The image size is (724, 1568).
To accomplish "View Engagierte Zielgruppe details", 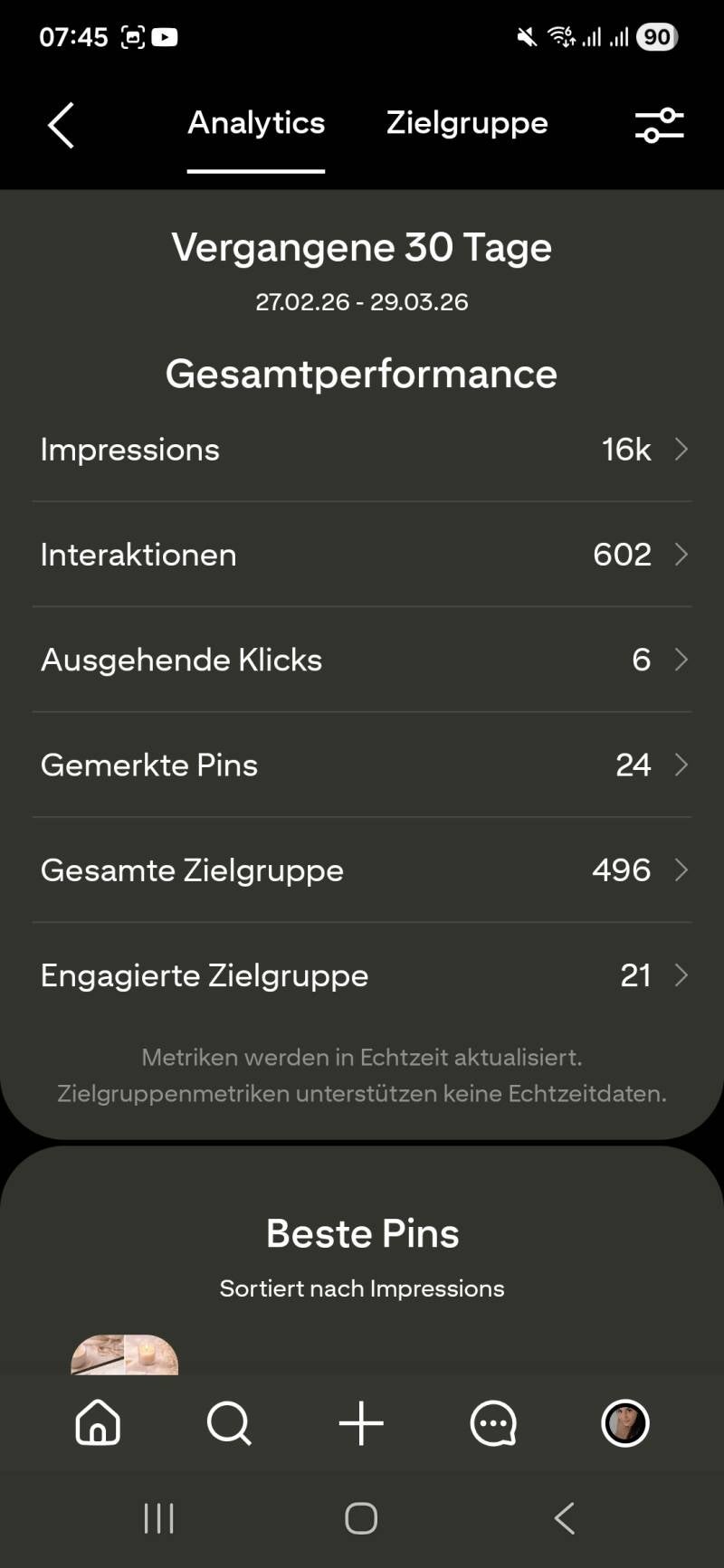I will click(x=362, y=975).
